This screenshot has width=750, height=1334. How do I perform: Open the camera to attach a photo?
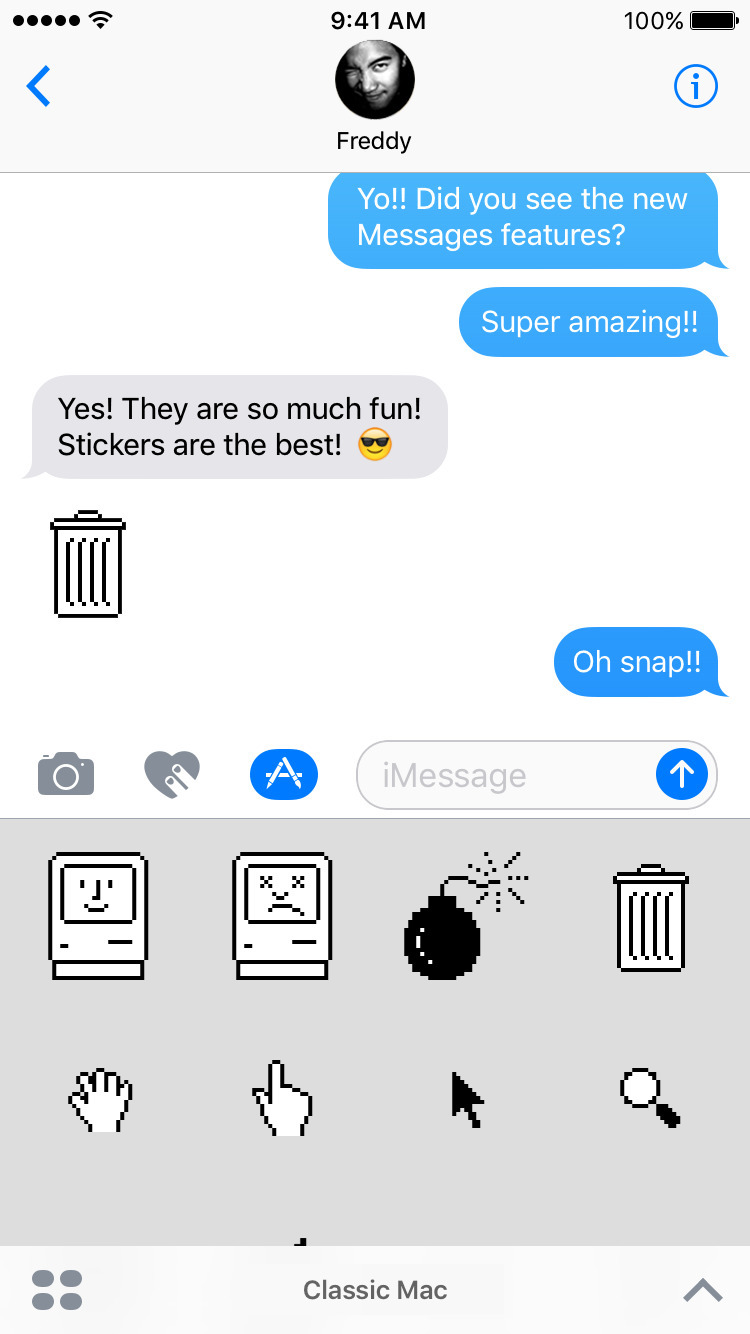[66, 774]
